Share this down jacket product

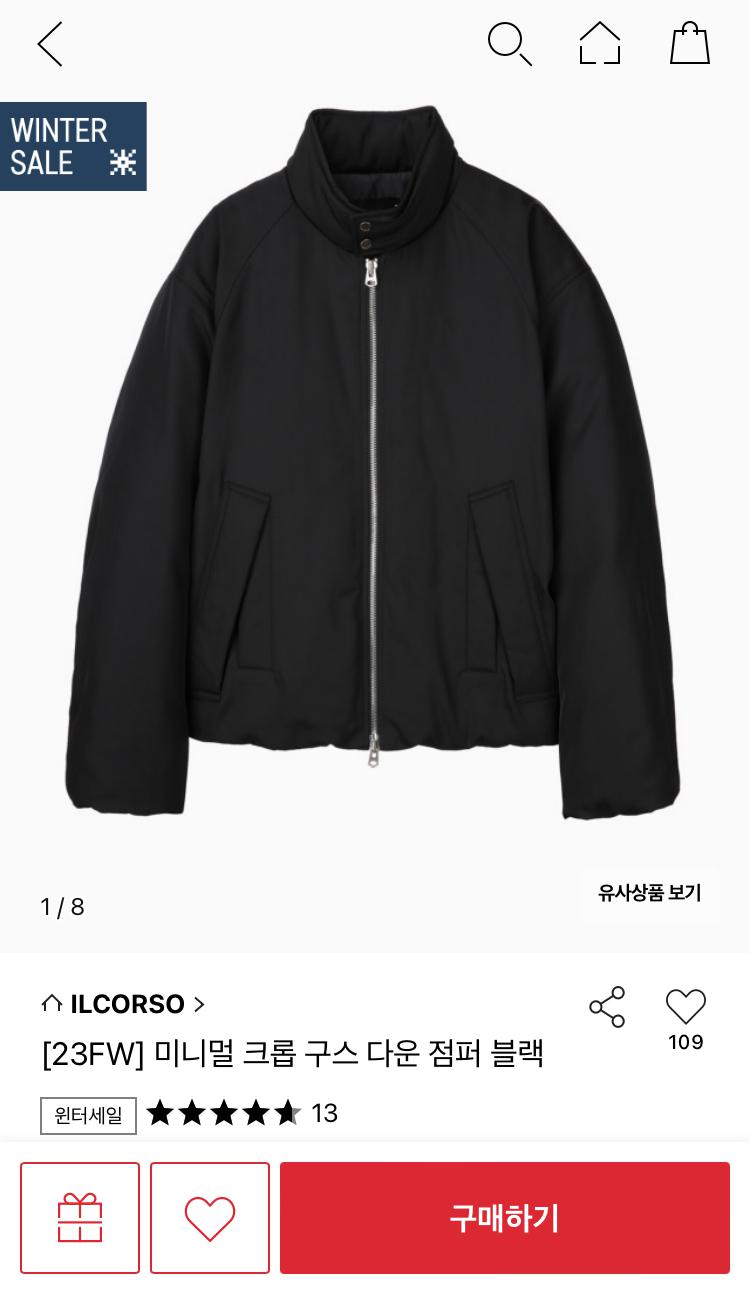click(x=607, y=1007)
